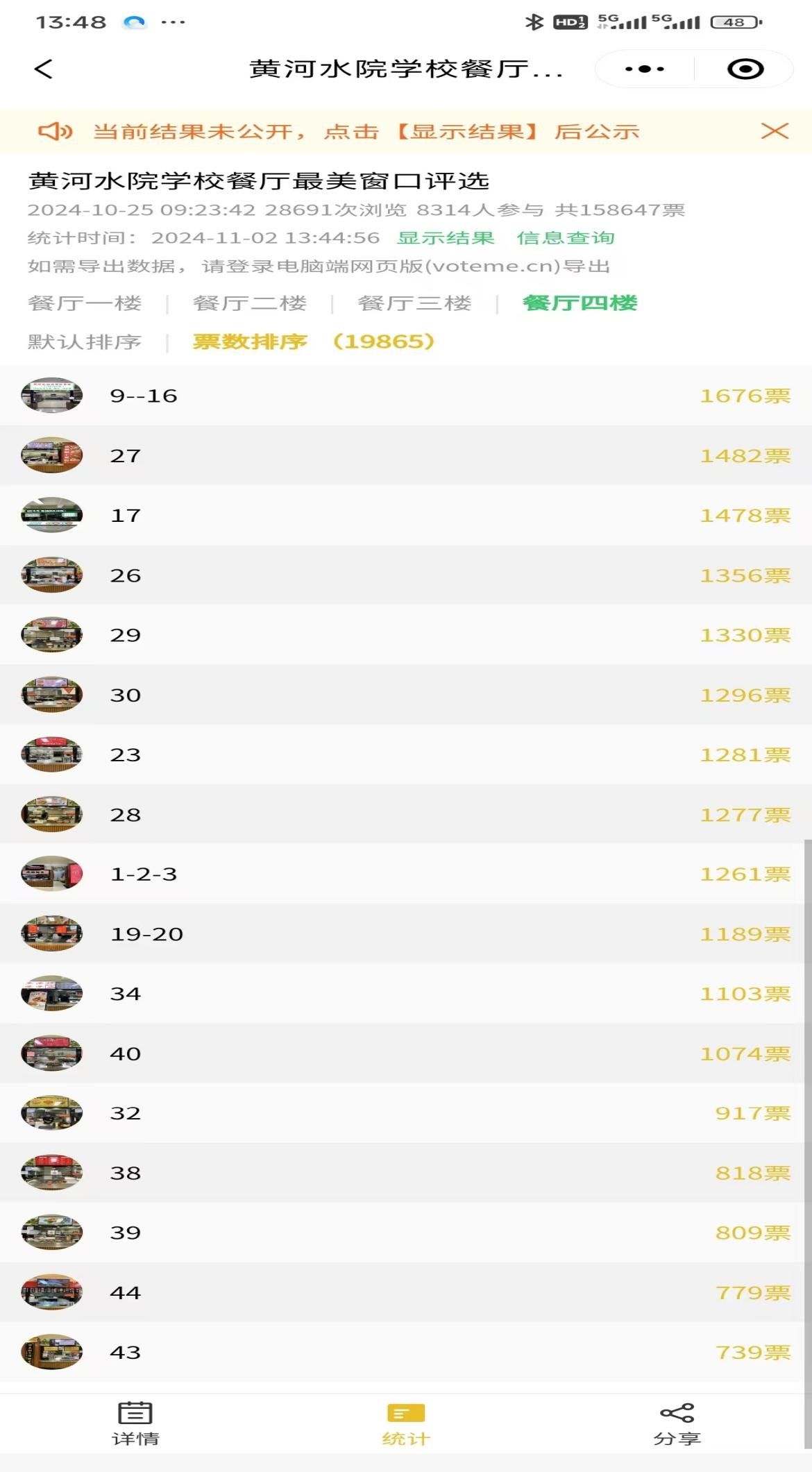Image resolution: width=812 pixels, height=1472 pixels.
Task: Switch to the 餐厅一楼 tab
Action: pyautogui.click(x=85, y=303)
